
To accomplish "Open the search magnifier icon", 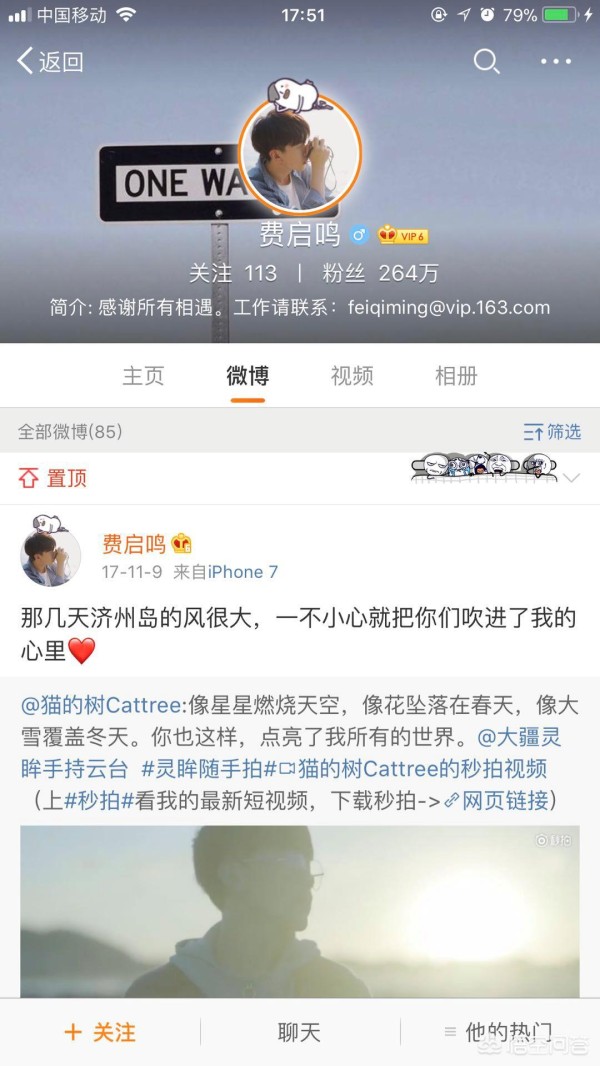I will pos(487,61).
